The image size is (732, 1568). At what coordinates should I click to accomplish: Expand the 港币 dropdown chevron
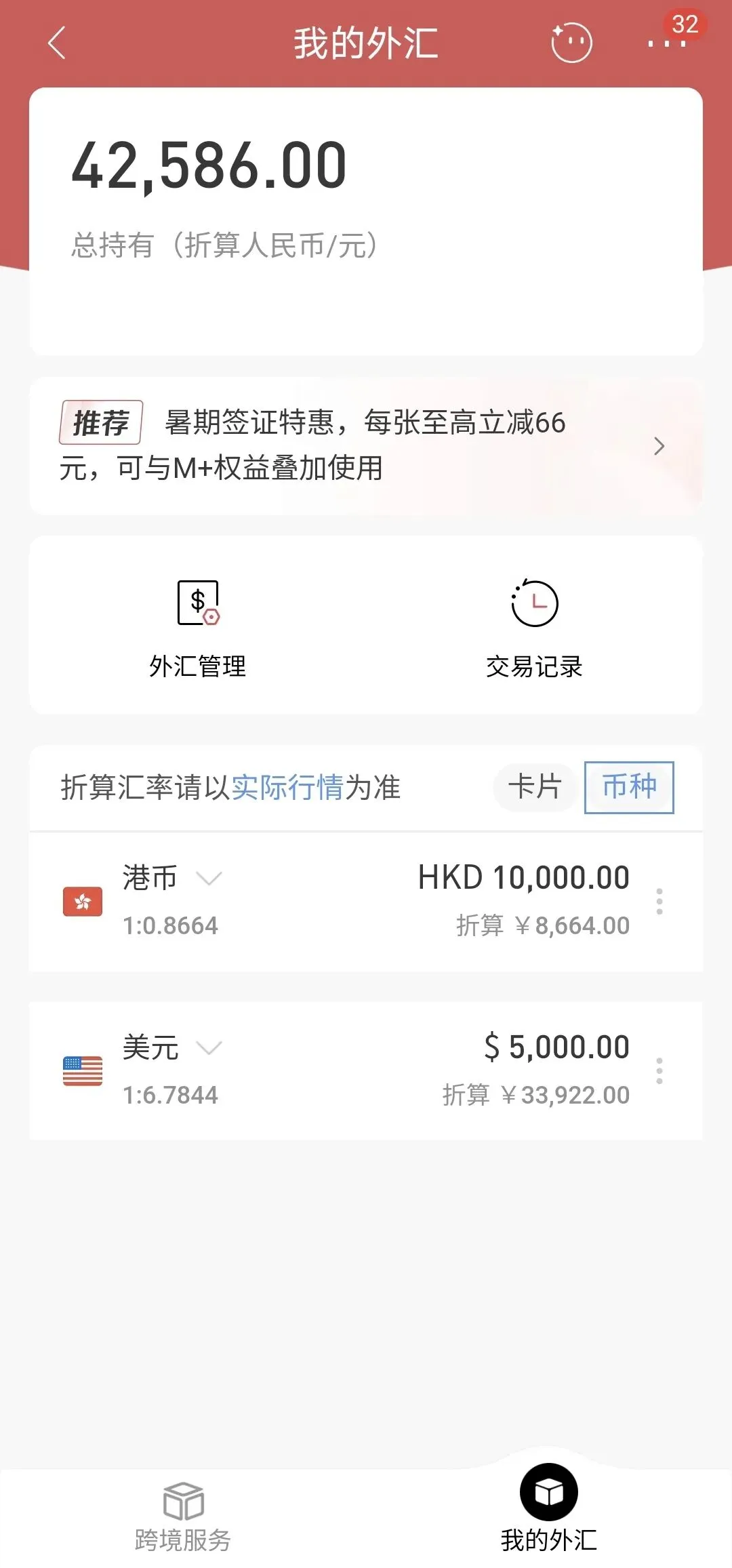pos(209,879)
